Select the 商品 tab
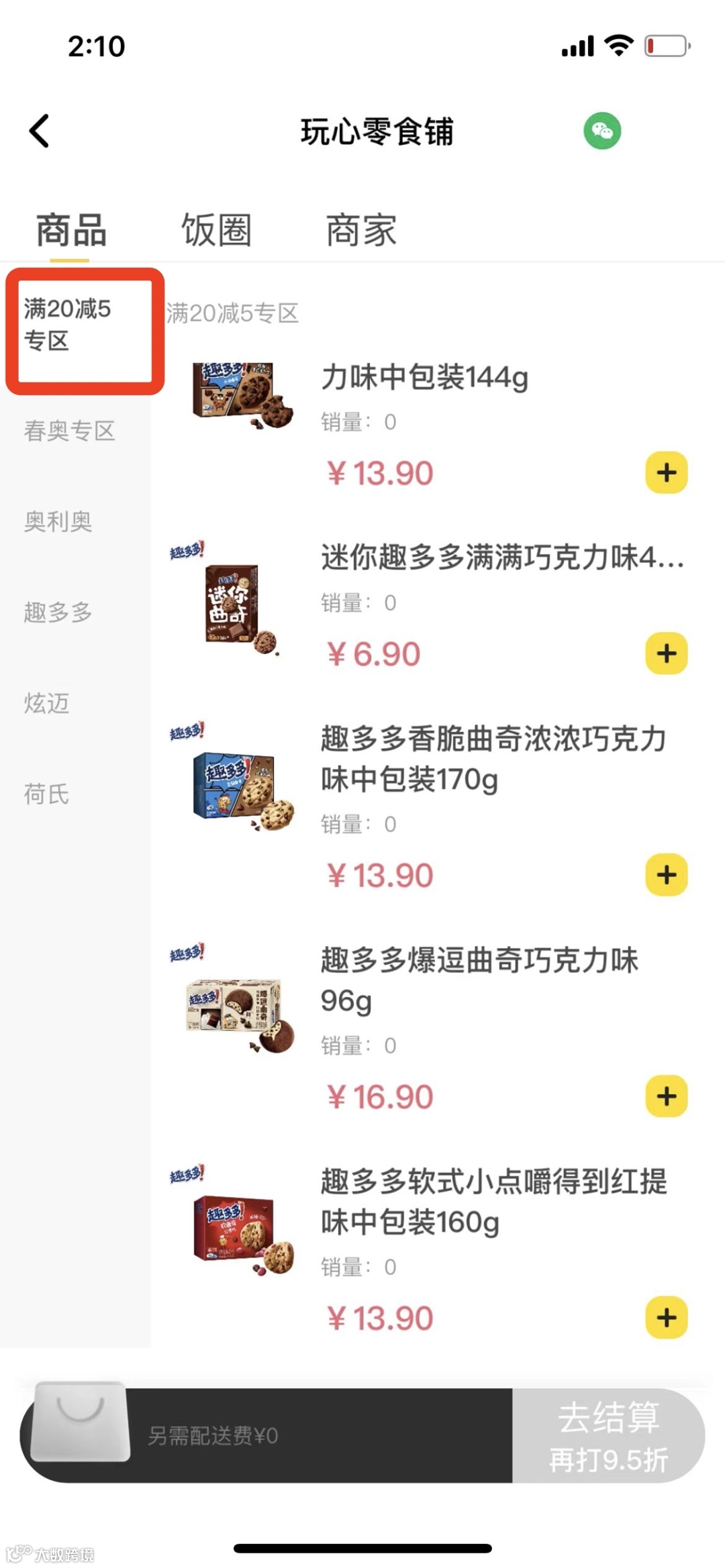 (x=71, y=230)
